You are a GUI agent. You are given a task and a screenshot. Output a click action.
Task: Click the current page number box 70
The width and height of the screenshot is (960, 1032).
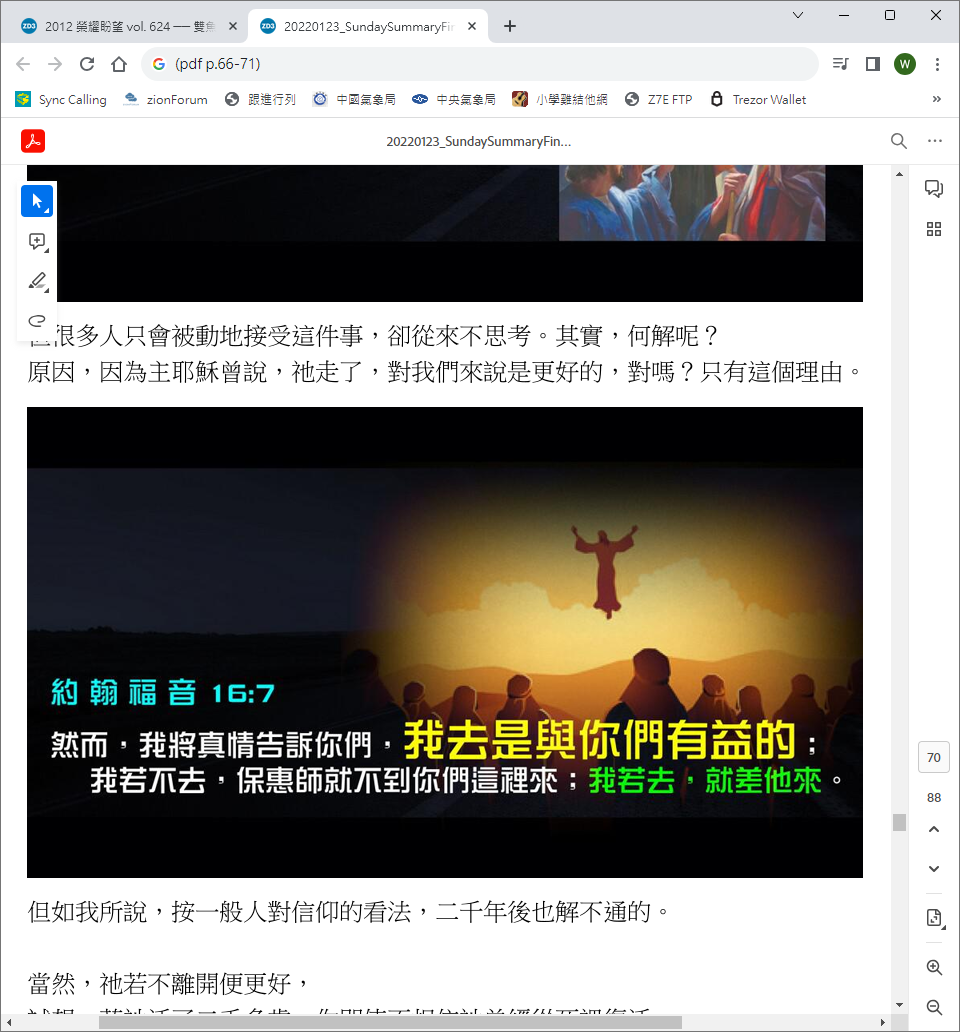coord(934,757)
